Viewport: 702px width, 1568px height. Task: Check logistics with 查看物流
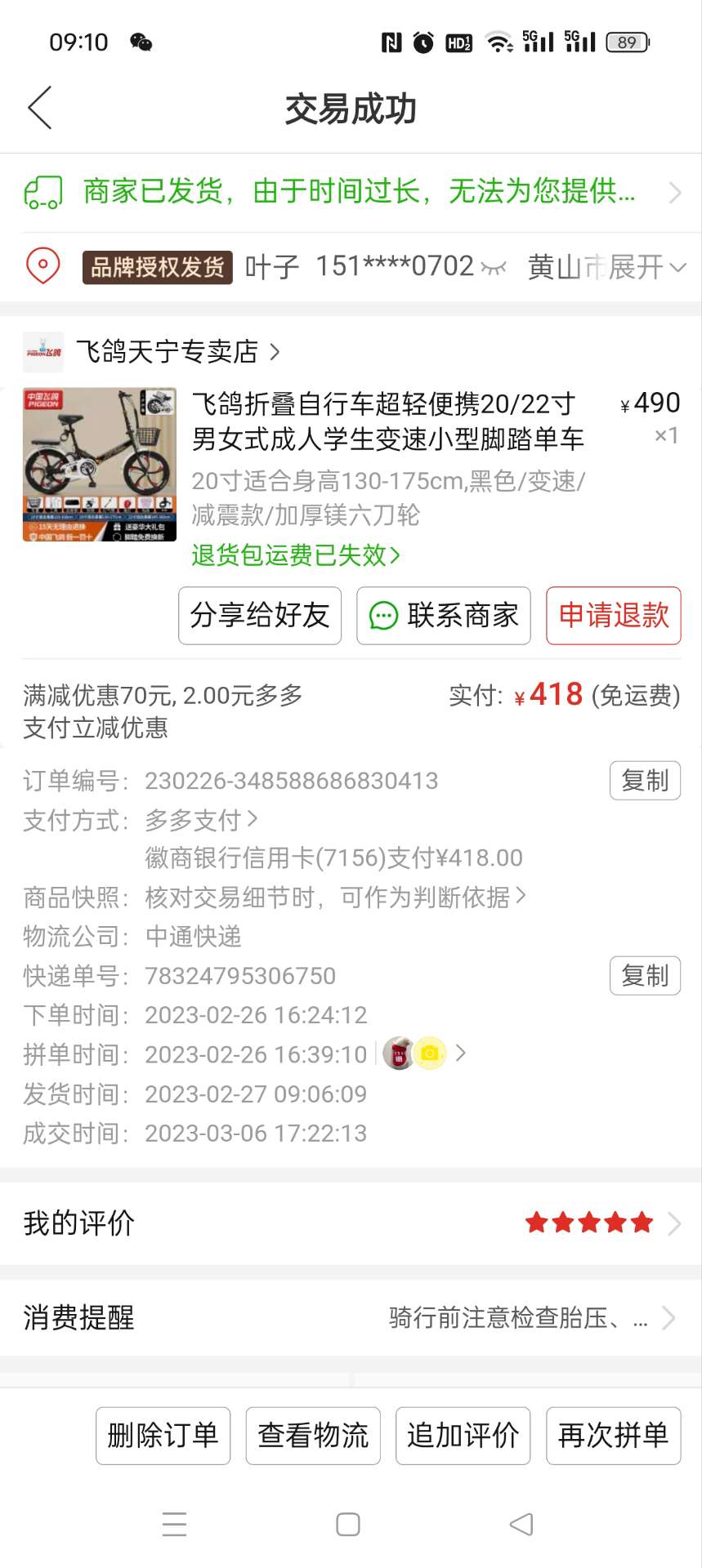point(313,1436)
